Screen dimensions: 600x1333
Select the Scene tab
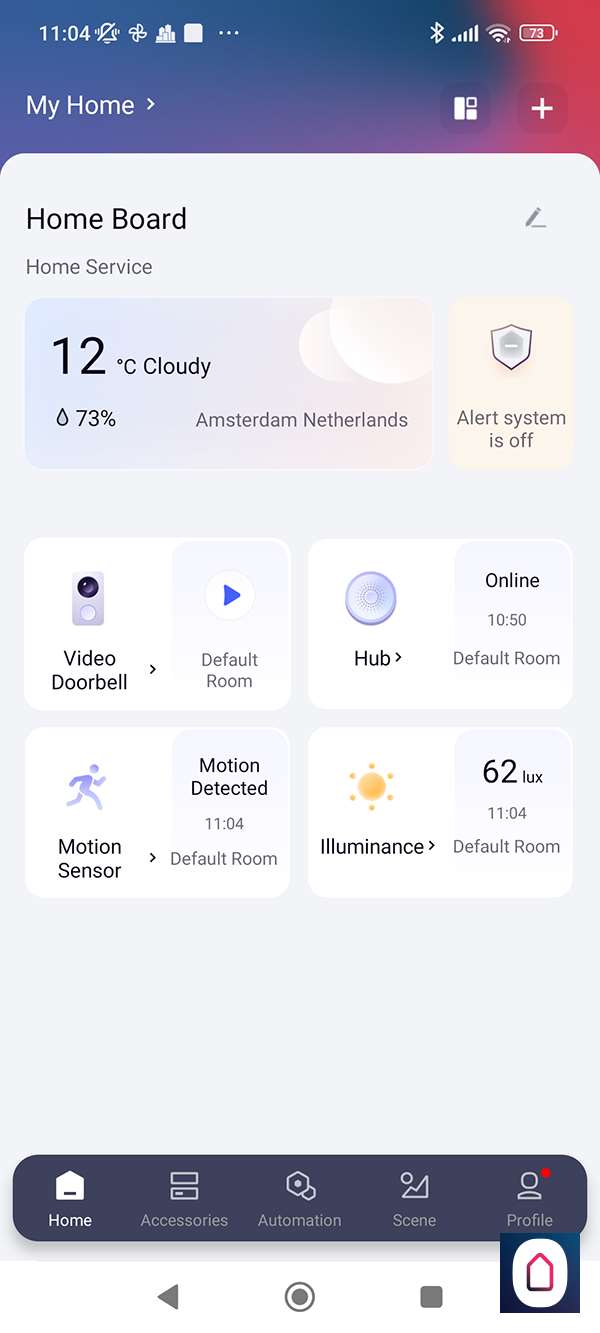click(414, 1198)
